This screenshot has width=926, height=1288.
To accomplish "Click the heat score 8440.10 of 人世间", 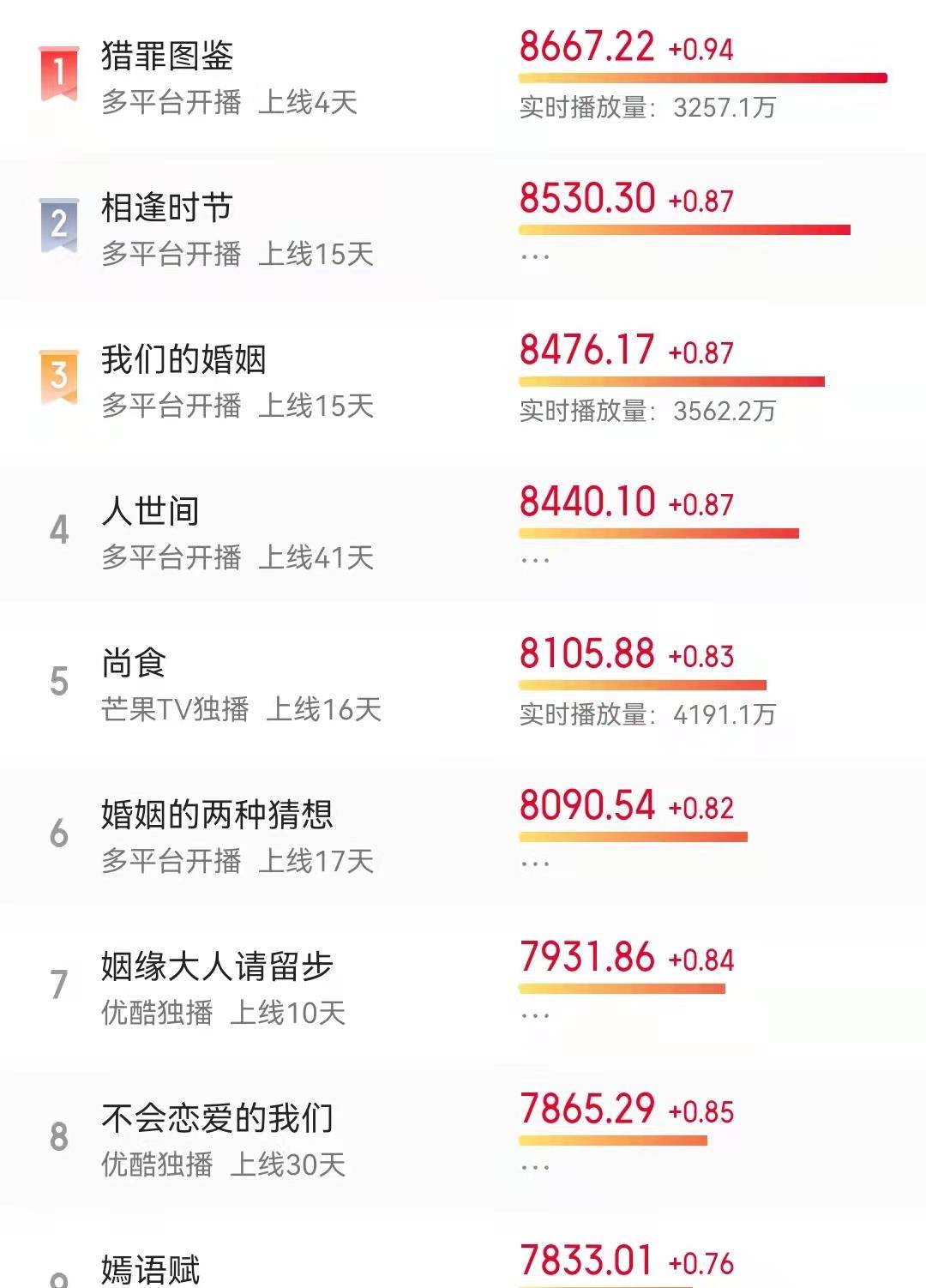I will pyautogui.click(x=587, y=500).
